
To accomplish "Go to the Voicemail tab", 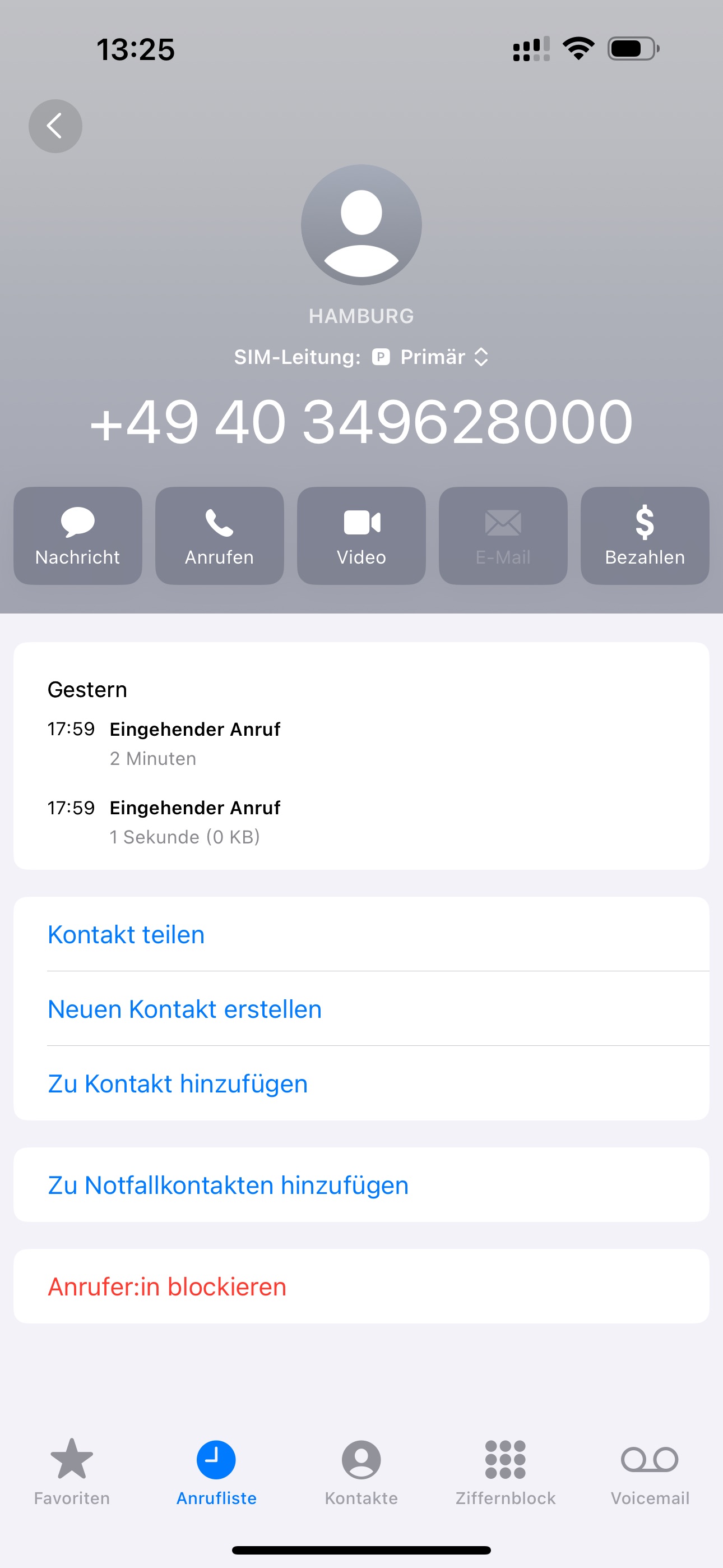I will point(650,1472).
